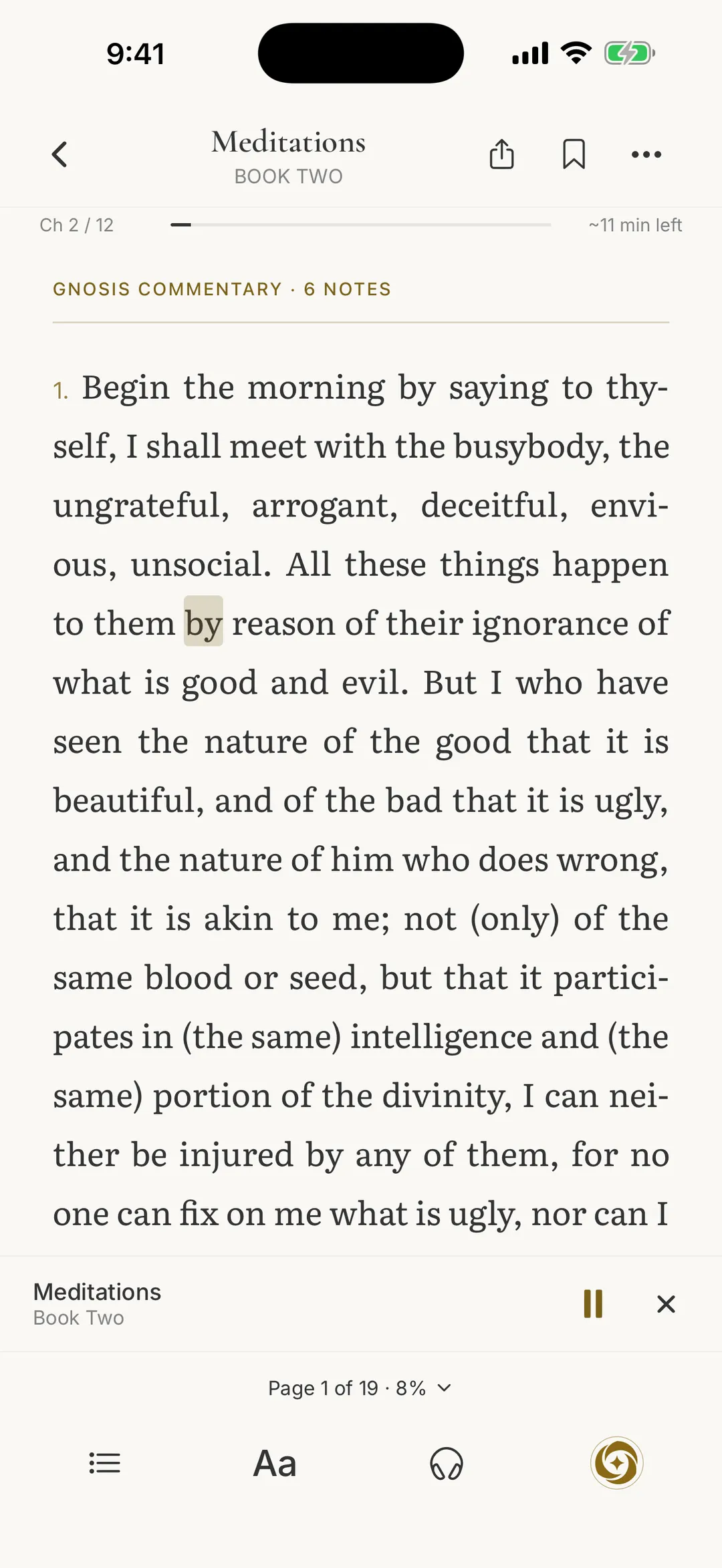Open the gold Gnosis assistant button

tap(617, 1463)
